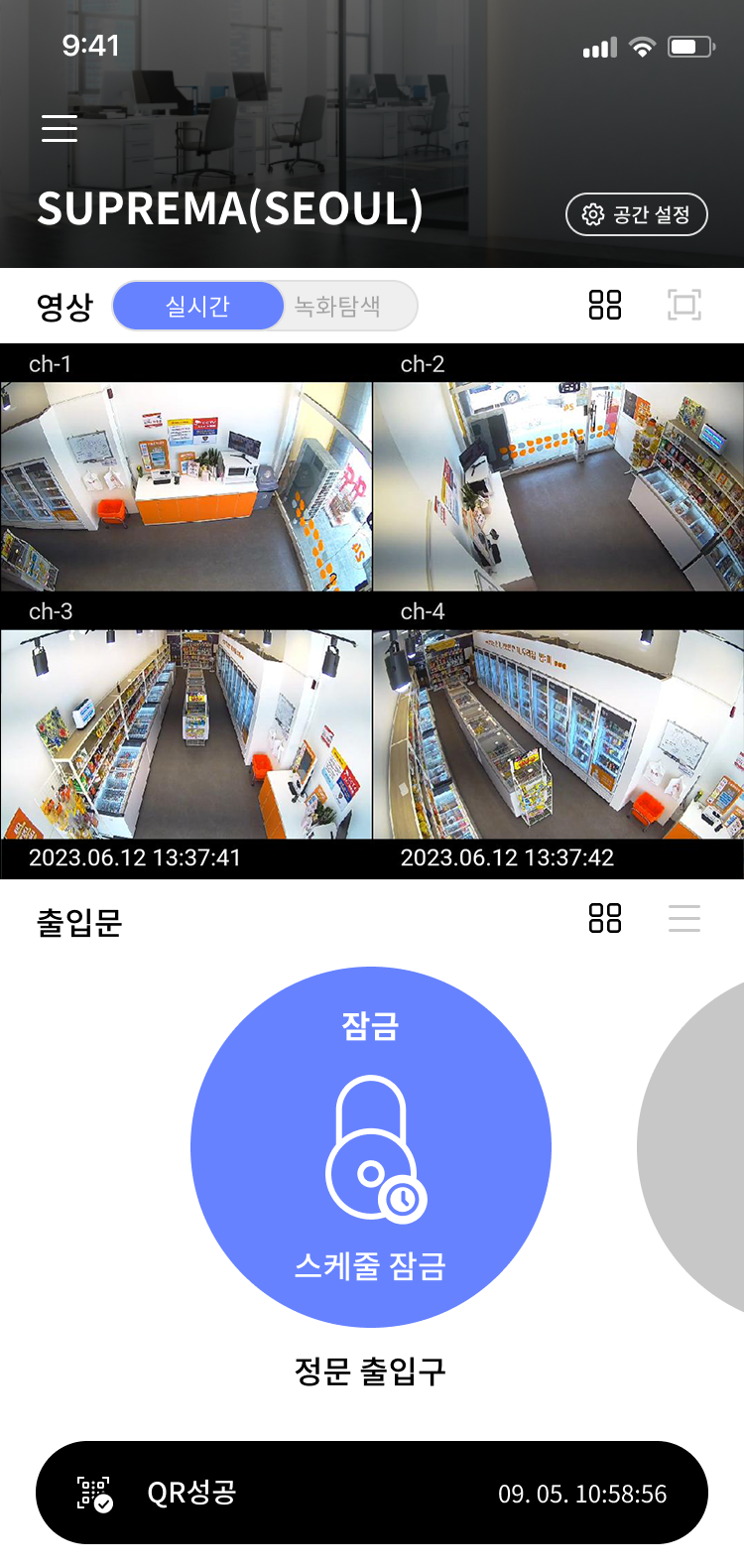Image resolution: width=744 pixels, height=1568 pixels.
Task: Switch 출입문 section to list view
Action: pyautogui.click(x=684, y=918)
